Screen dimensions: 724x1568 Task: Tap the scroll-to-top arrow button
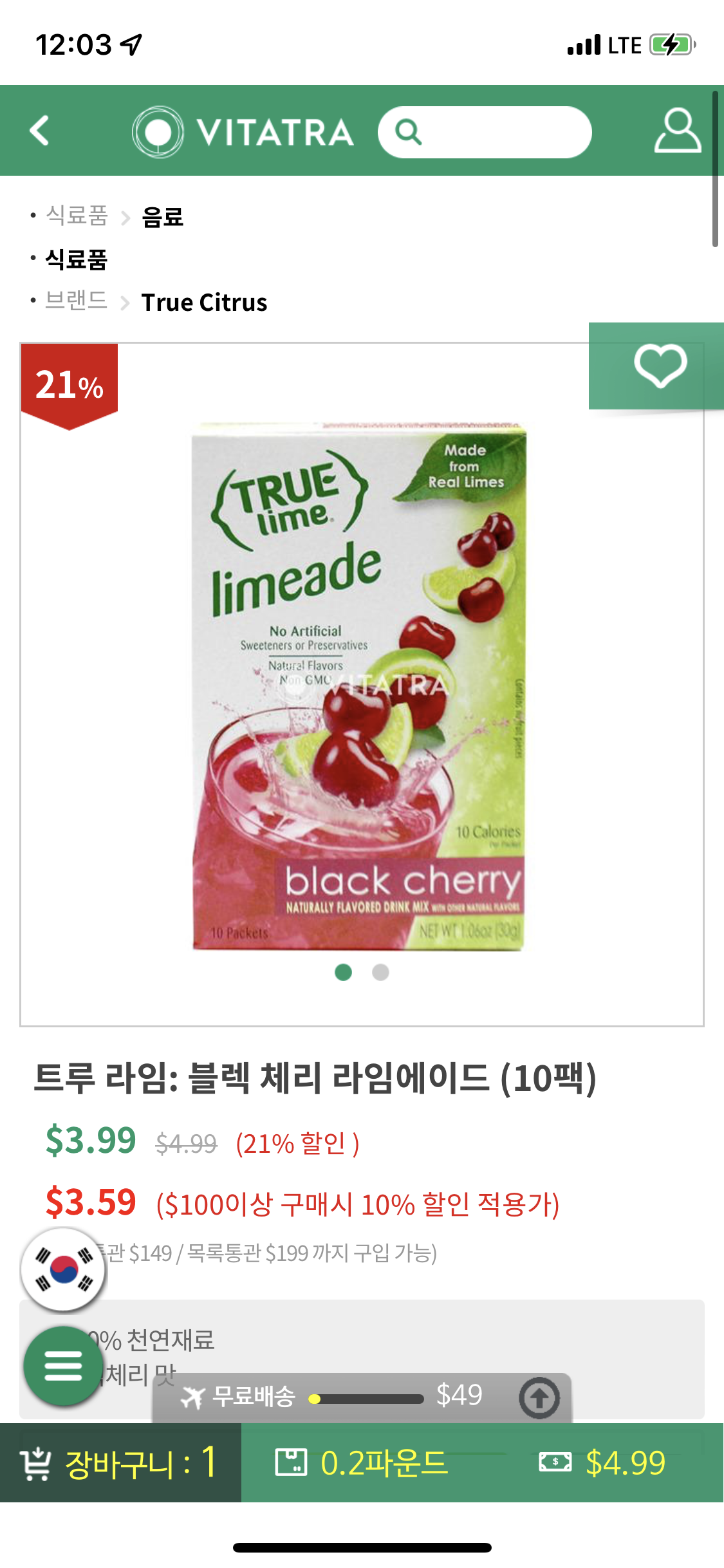539,1397
